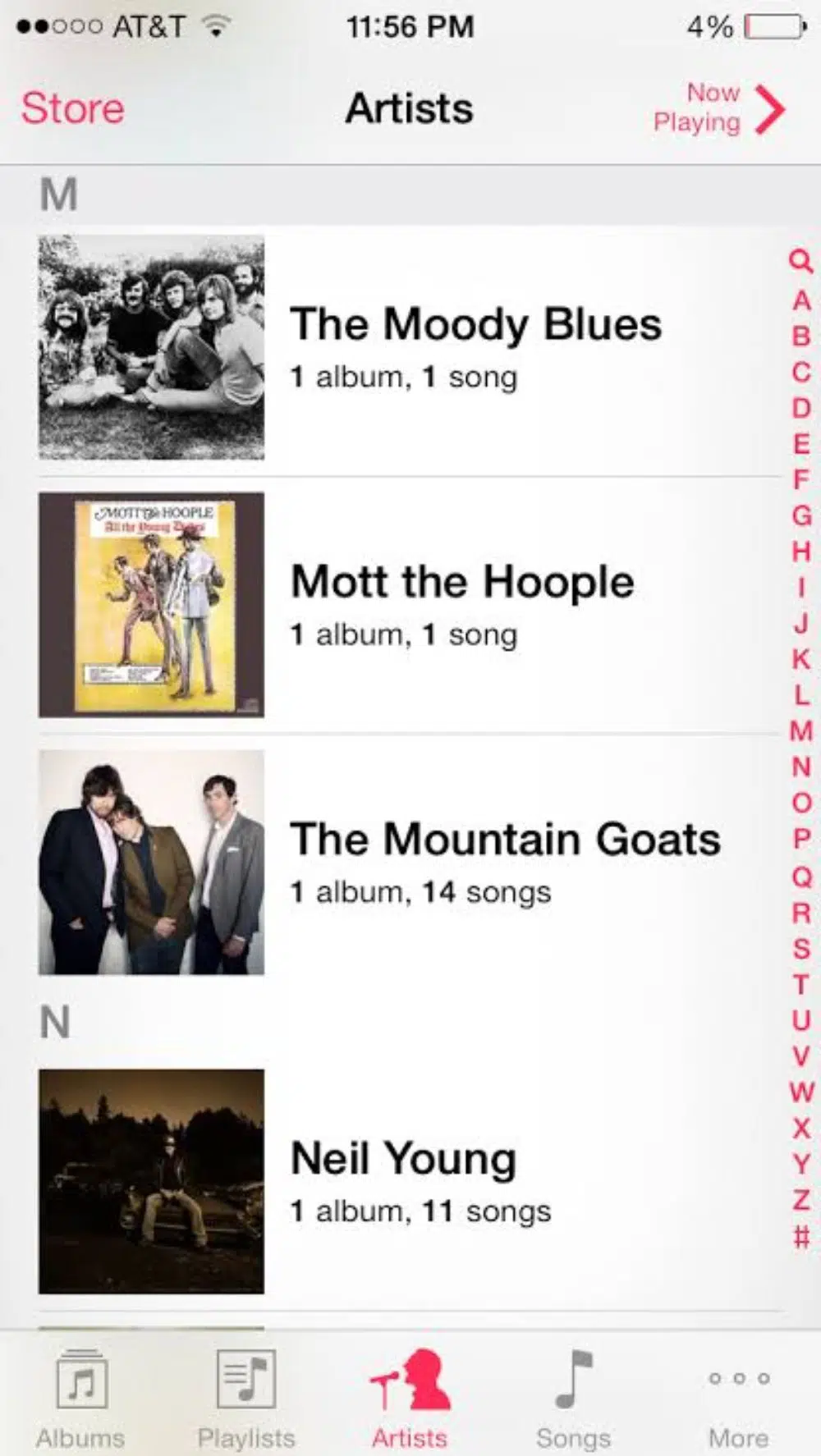
Task: Jump to letter B in the index
Action: (x=801, y=337)
